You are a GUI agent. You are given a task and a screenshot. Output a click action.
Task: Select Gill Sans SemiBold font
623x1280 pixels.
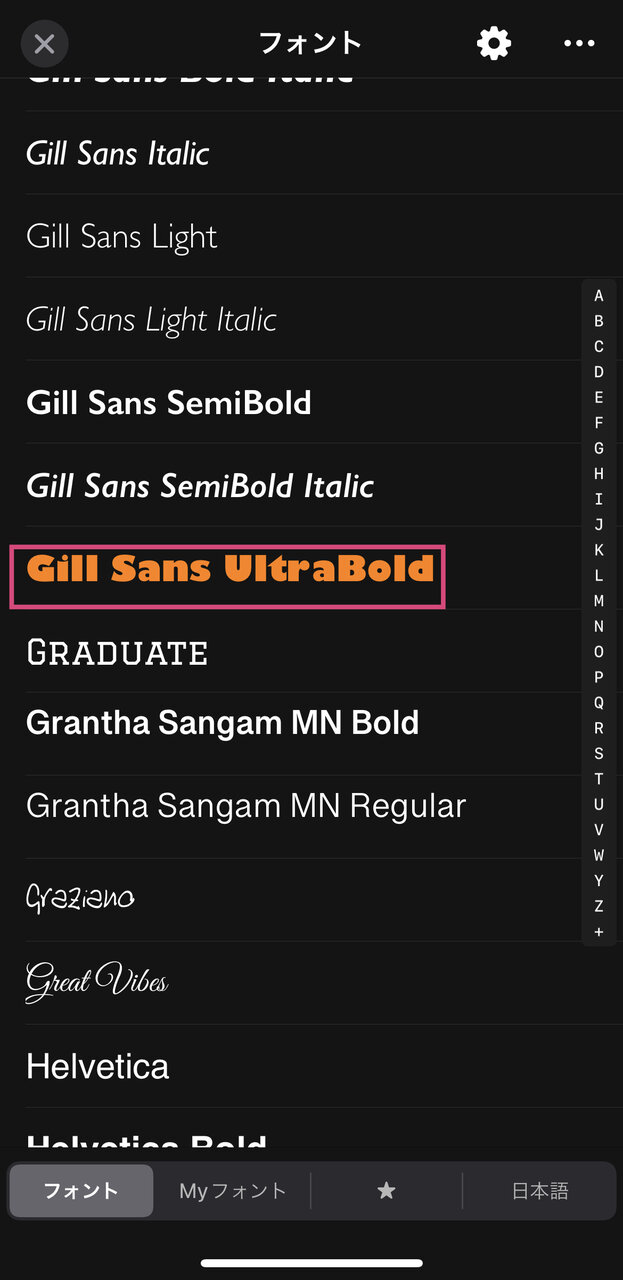tap(169, 403)
